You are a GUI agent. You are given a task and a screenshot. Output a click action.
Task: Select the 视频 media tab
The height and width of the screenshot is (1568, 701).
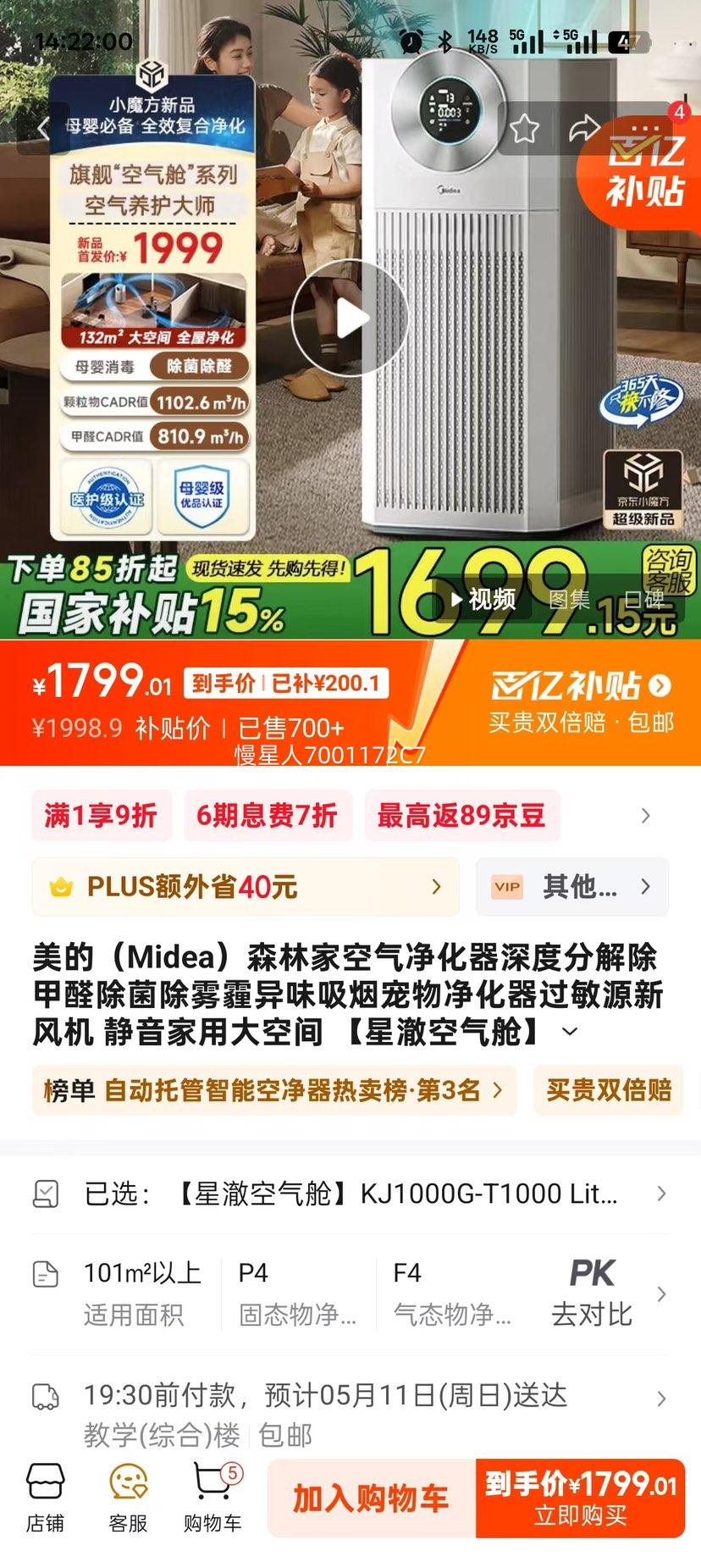[483, 600]
